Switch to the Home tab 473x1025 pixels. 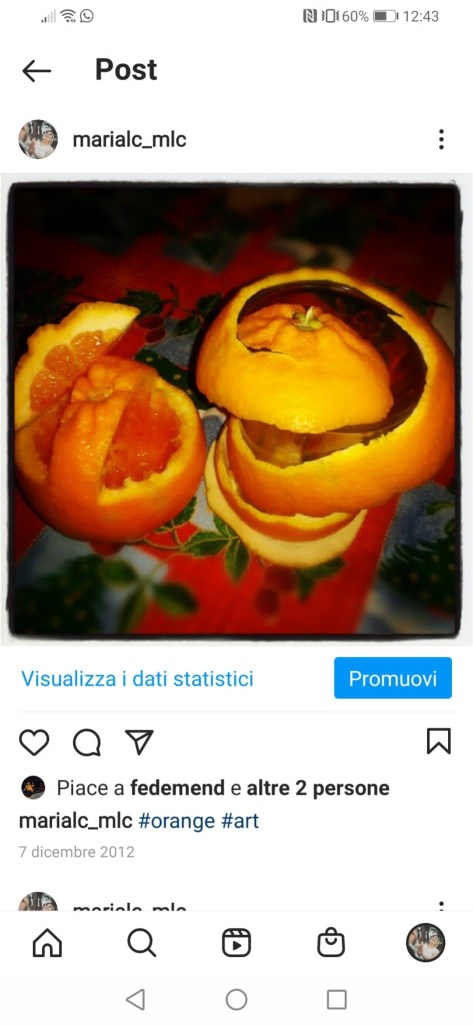coord(47,943)
